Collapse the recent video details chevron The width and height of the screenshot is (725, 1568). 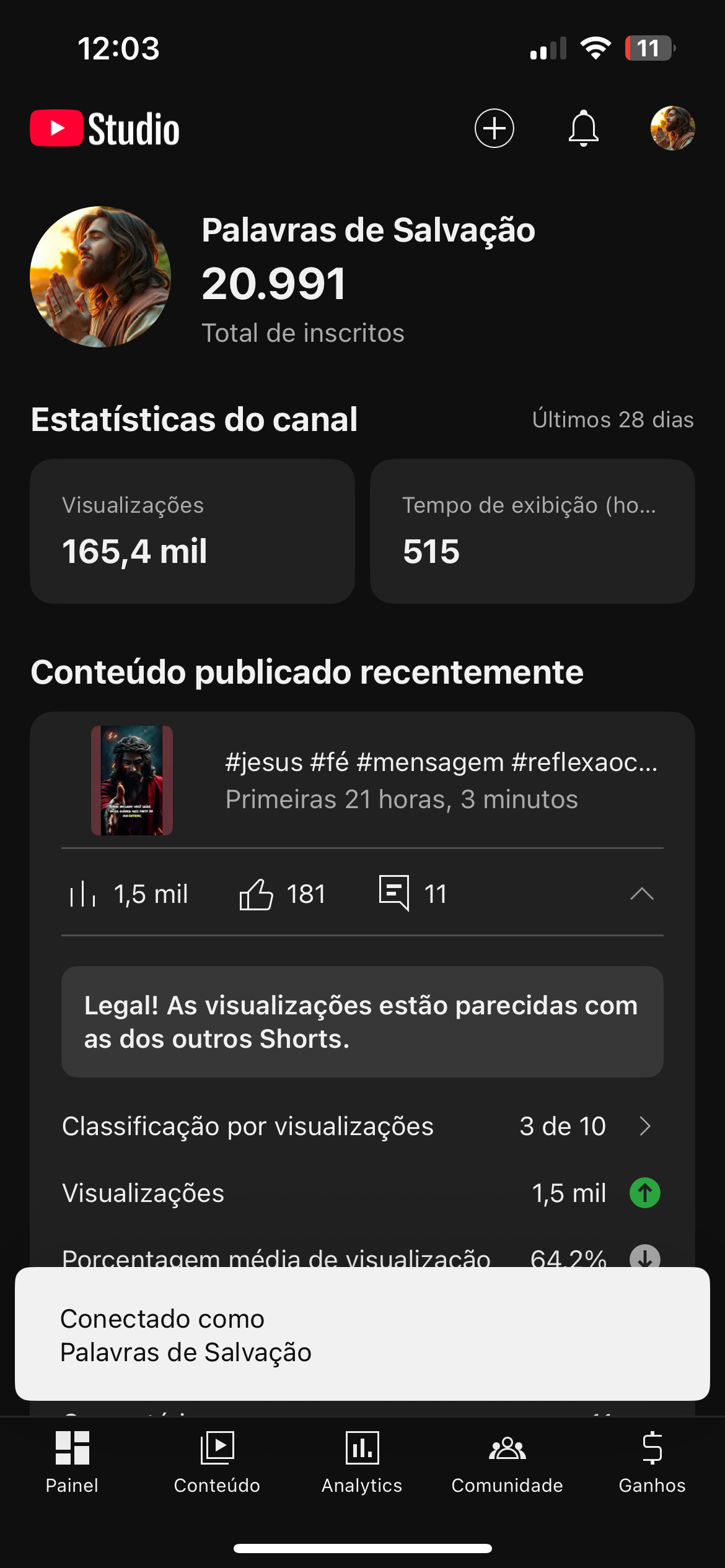(x=642, y=894)
